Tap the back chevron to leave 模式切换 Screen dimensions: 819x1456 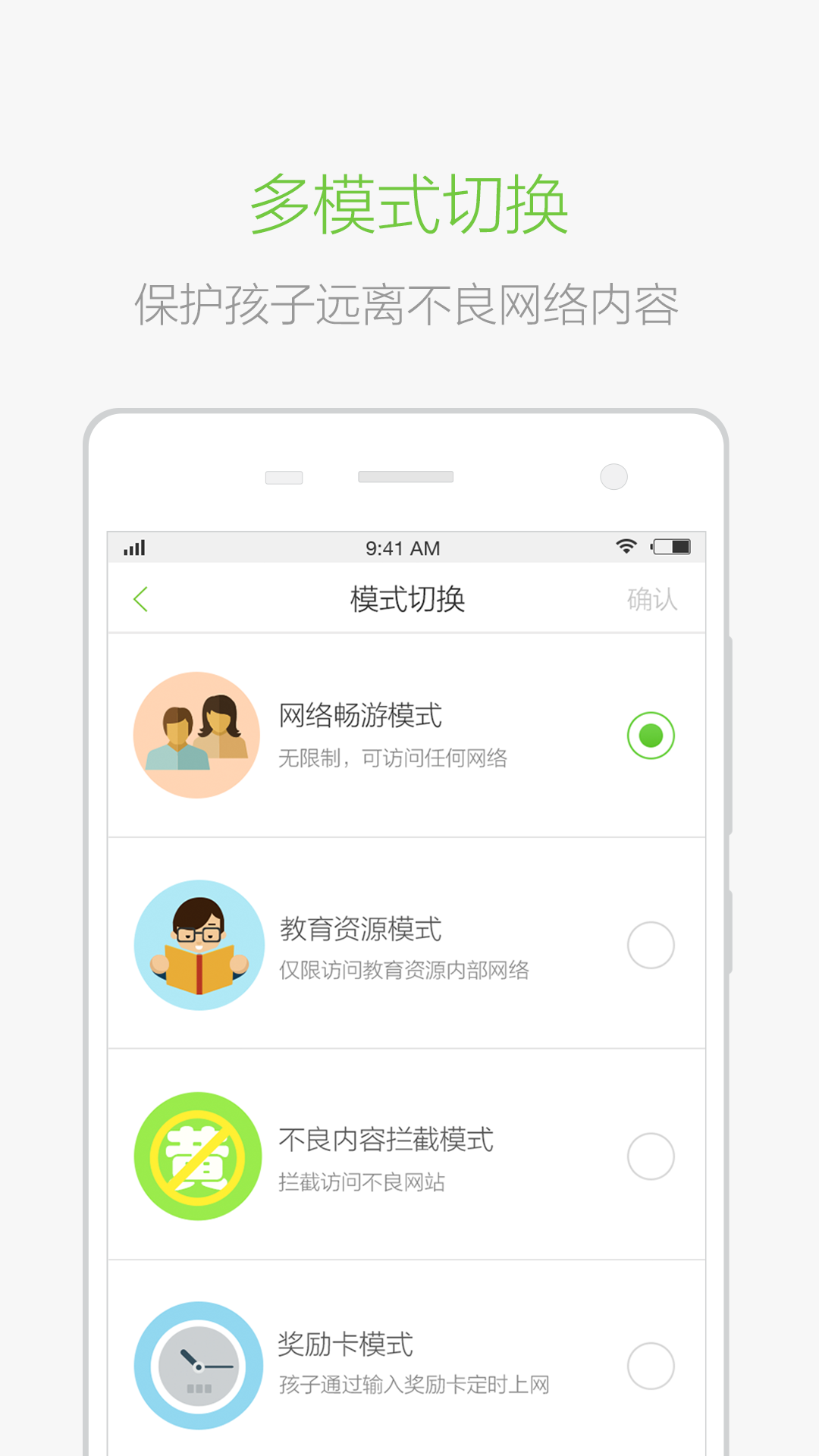(141, 599)
